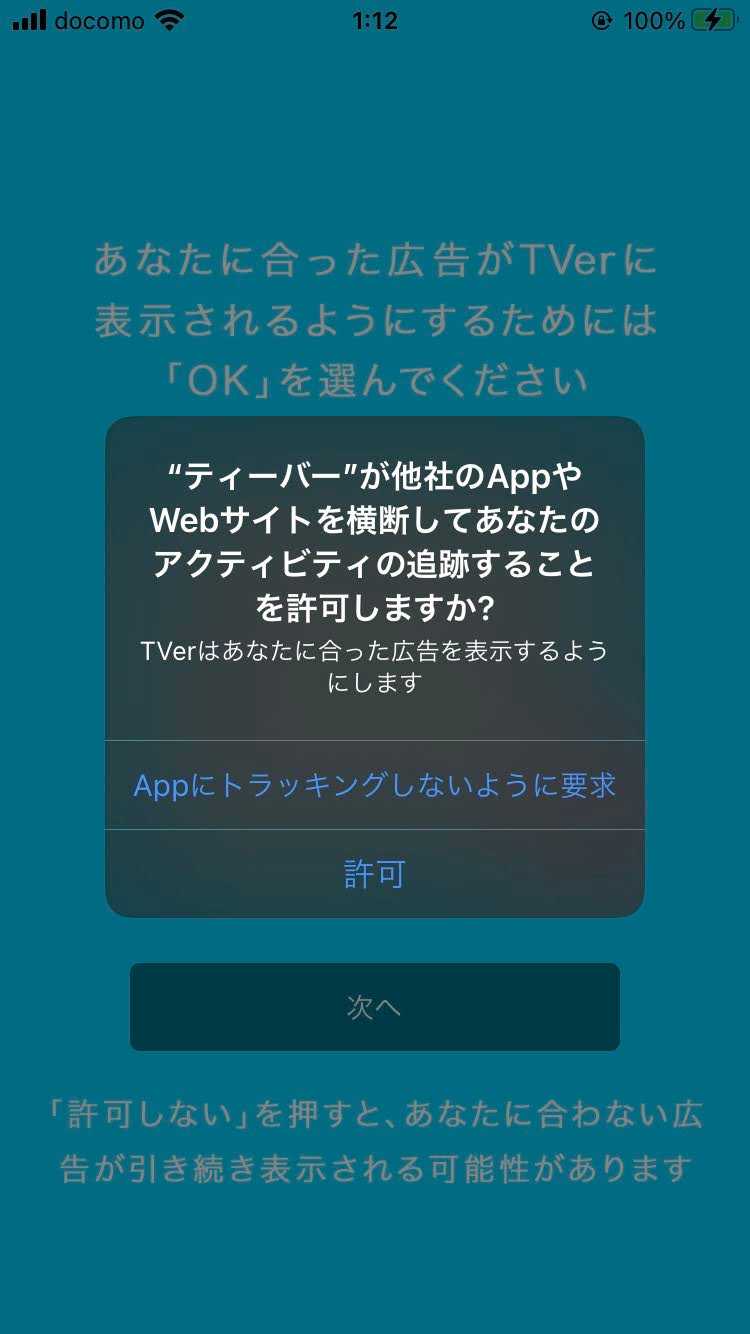Image resolution: width=750 pixels, height=1334 pixels.
Task: Select 'Appにトラッキングしないように要求'
Action: point(374,786)
